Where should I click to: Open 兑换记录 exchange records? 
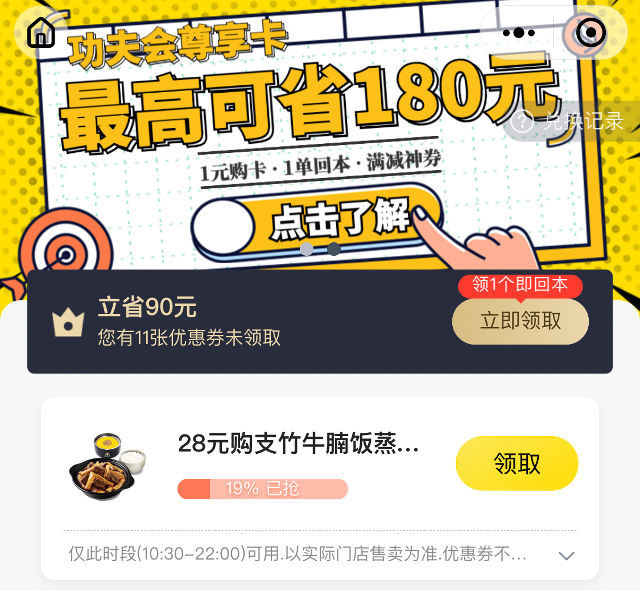tap(569, 121)
